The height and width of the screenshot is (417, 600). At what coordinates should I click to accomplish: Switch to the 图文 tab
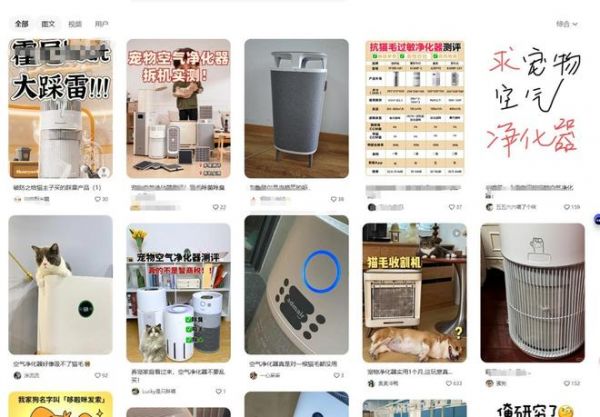(x=49, y=23)
